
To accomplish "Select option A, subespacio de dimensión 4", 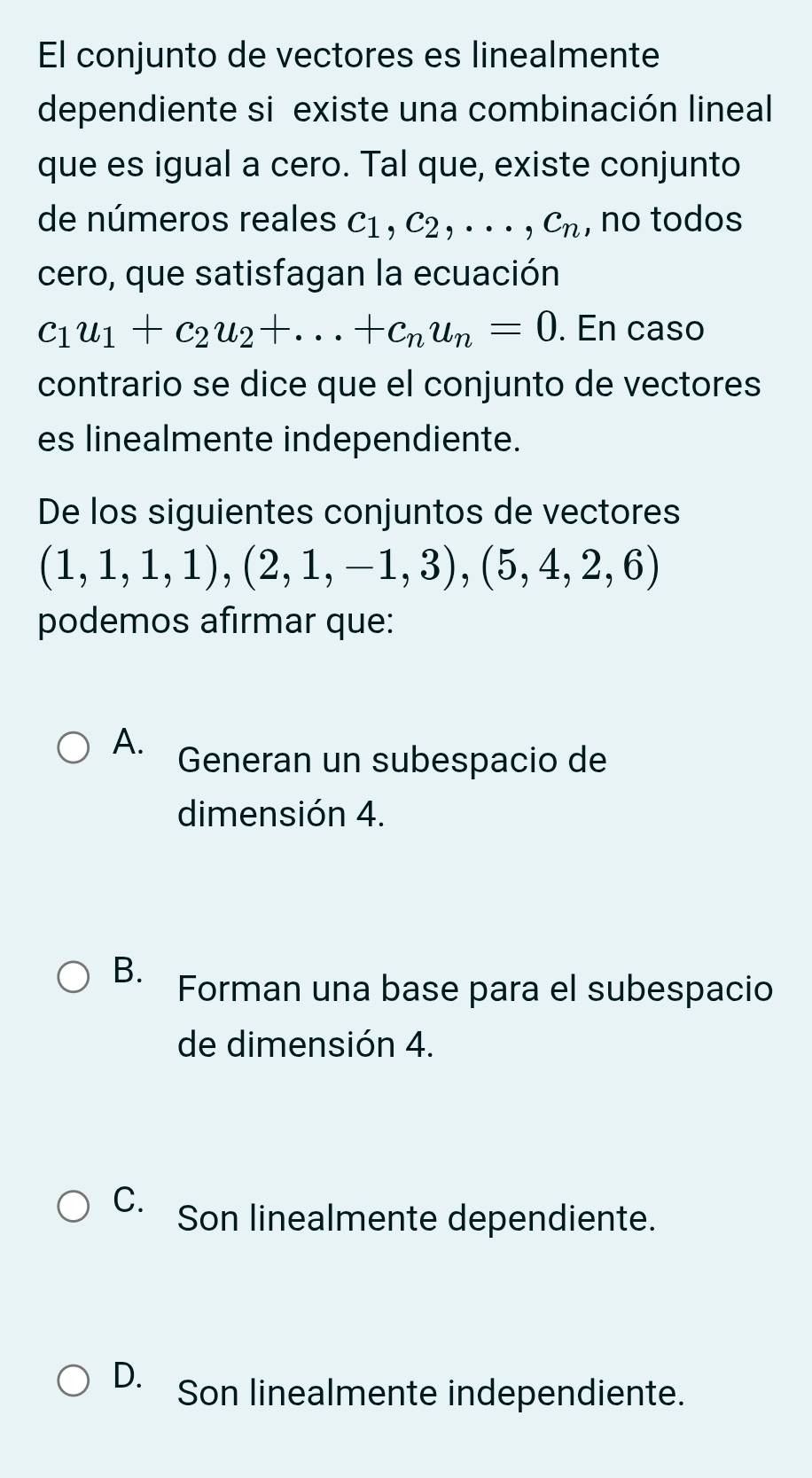I will pyautogui.click(x=74, y=747).
